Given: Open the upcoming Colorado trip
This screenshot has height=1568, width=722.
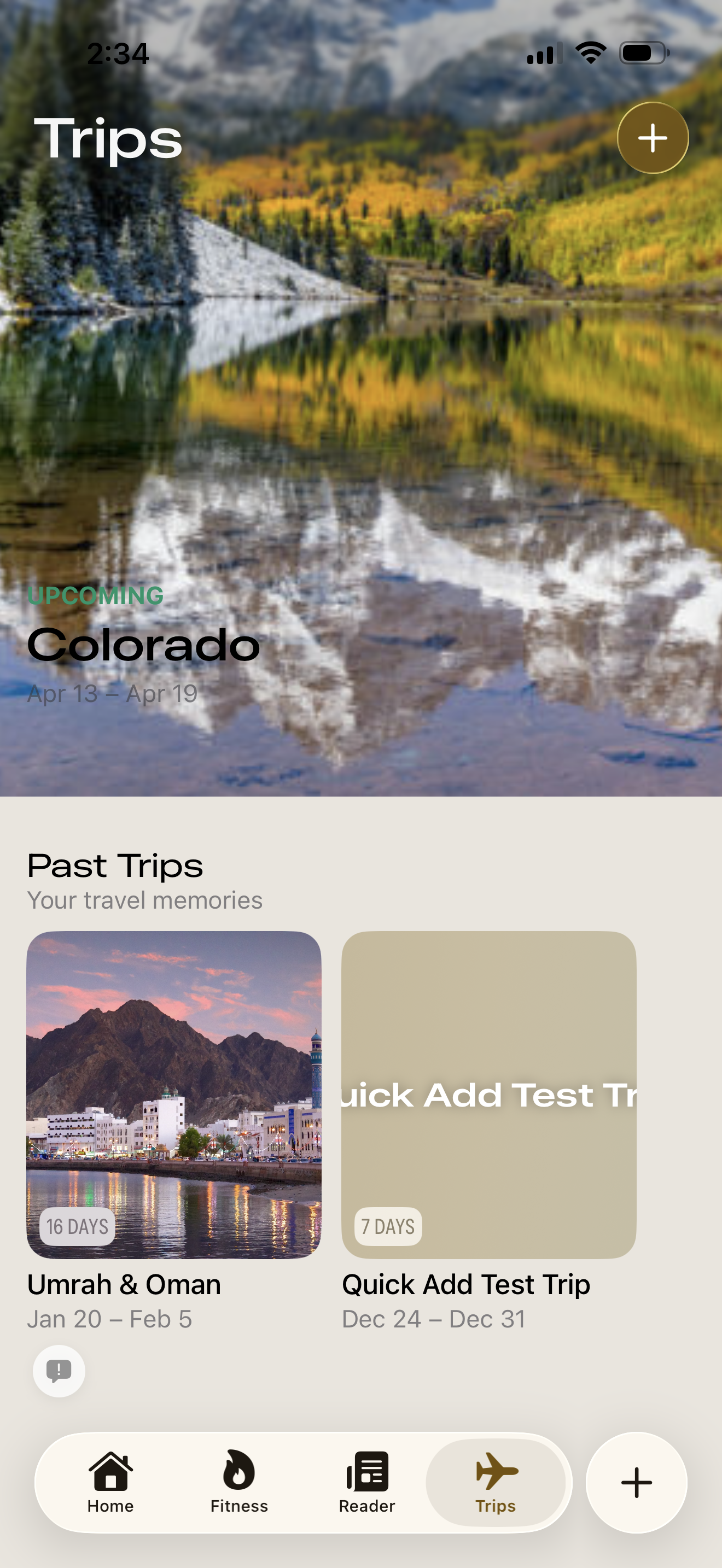Looking at the screenshot, I should pyautogui.click(x=144, y=645).
